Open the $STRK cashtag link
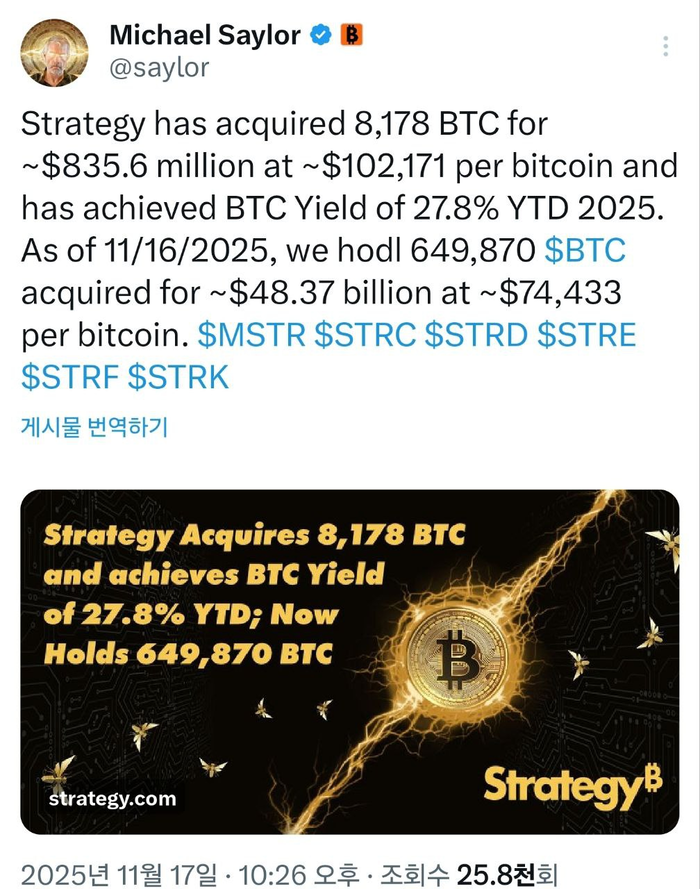This screenshot has width=700, height=889. [x=179, y=377]
